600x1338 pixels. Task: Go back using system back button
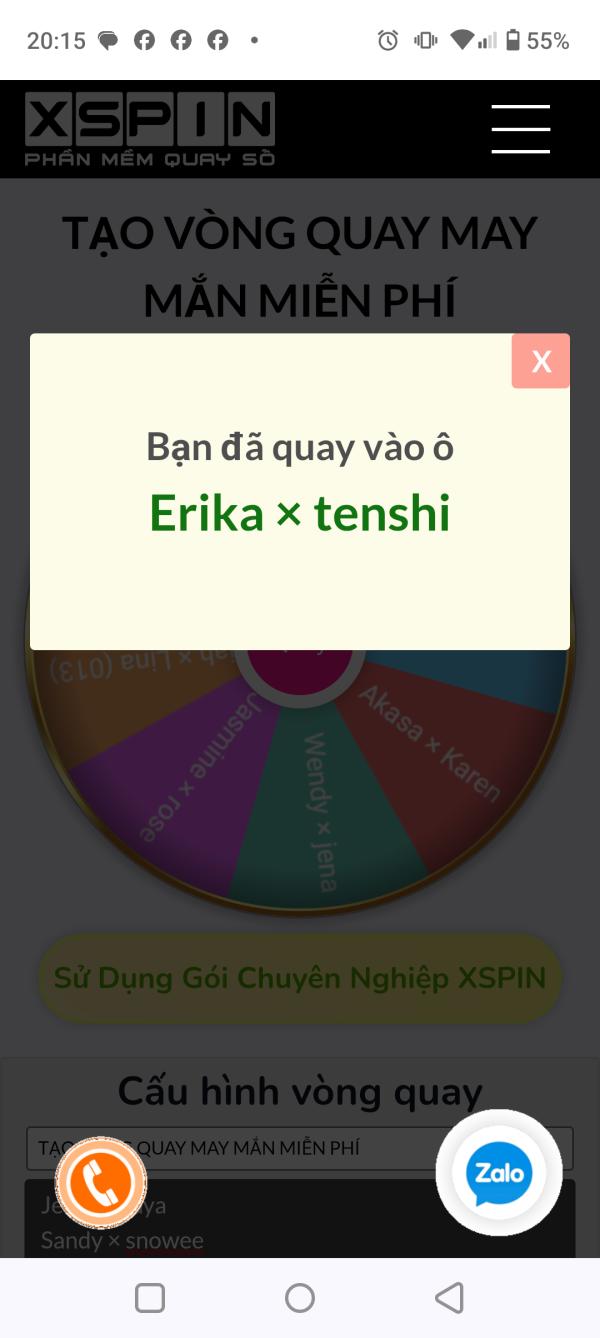449,1298
